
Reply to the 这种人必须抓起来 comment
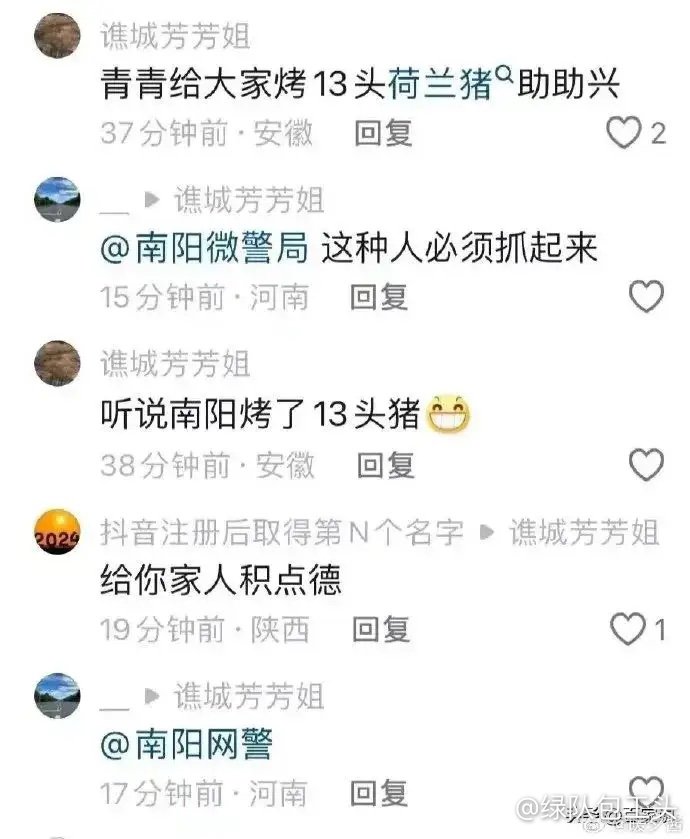click(379, 296)
